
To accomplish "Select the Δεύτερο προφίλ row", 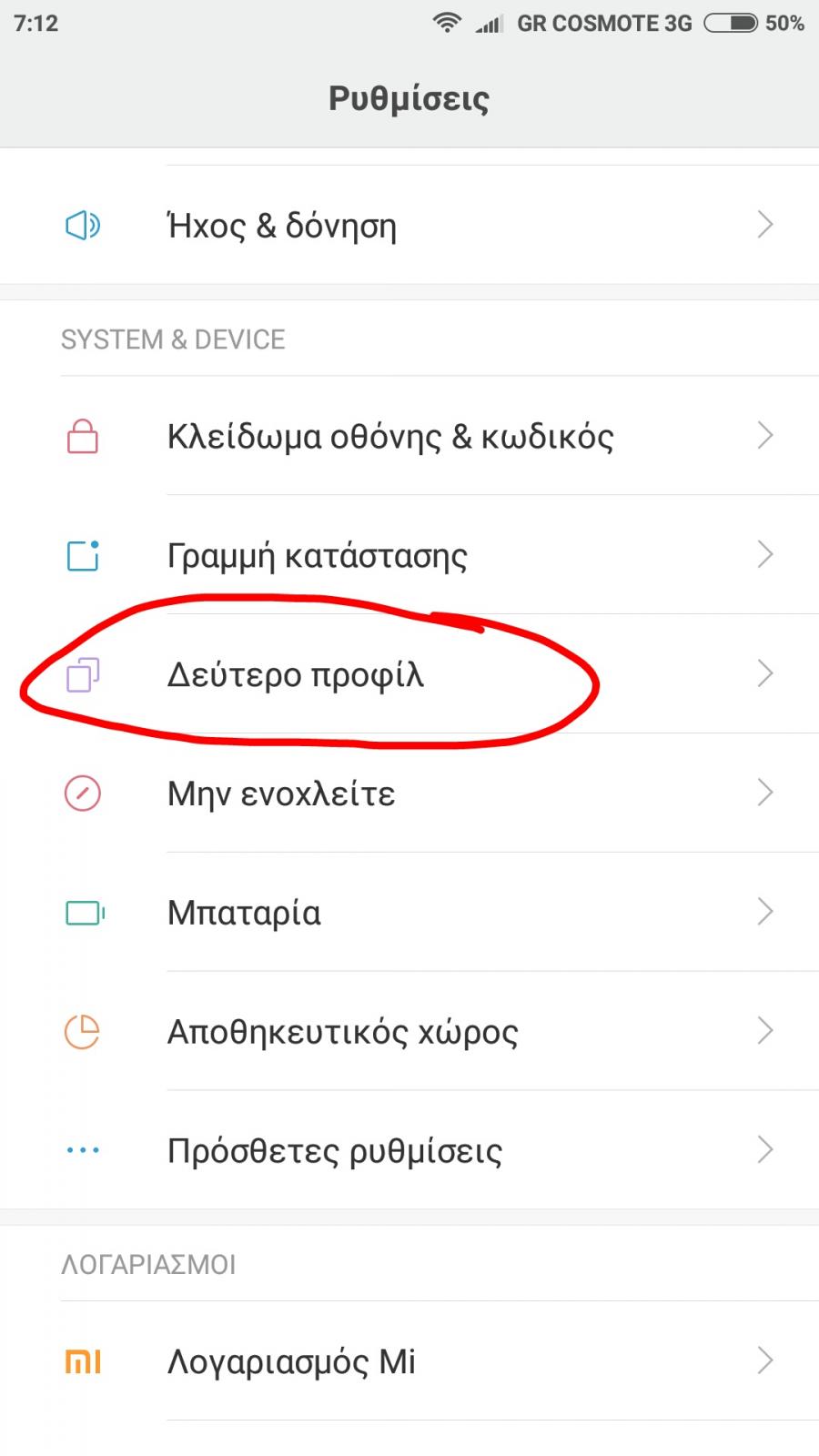I will point(409,674).
